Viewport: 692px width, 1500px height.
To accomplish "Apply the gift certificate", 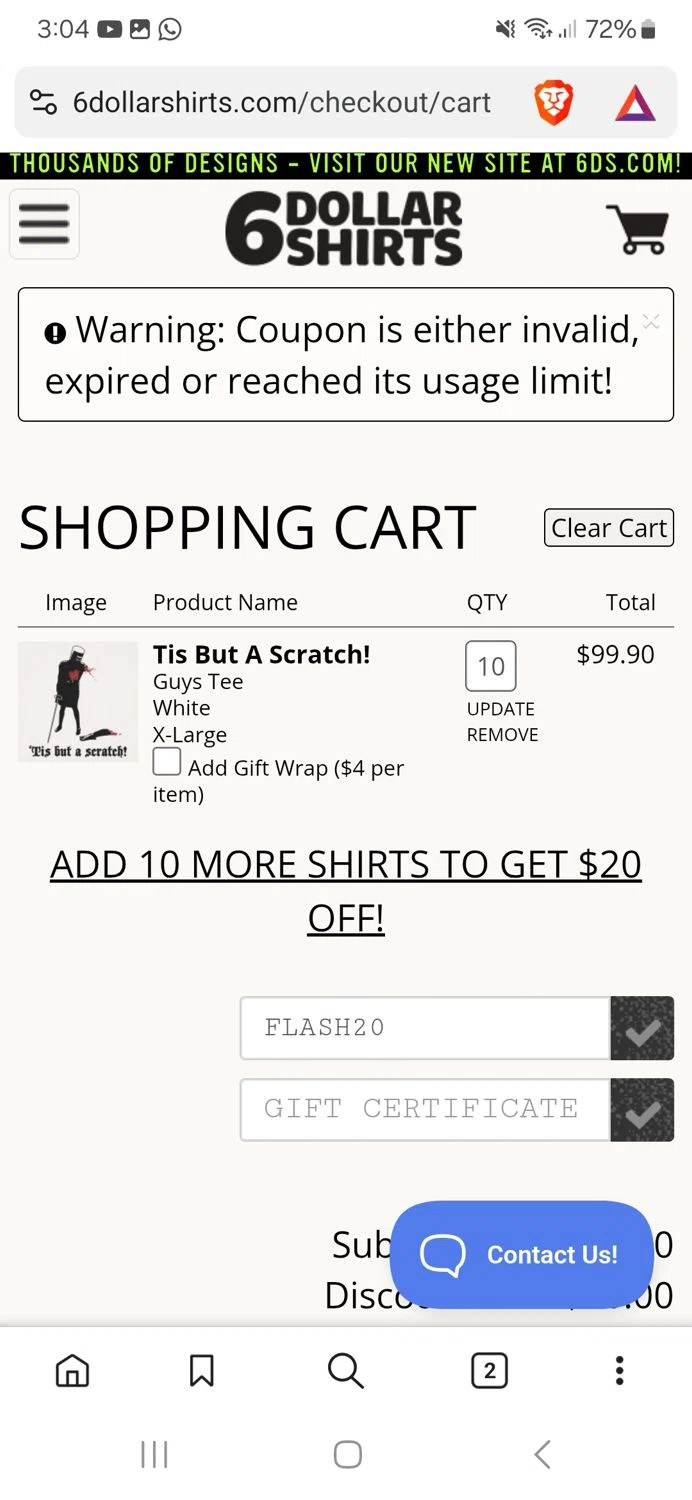I will pyautogui.click(x=642, y=1110).
